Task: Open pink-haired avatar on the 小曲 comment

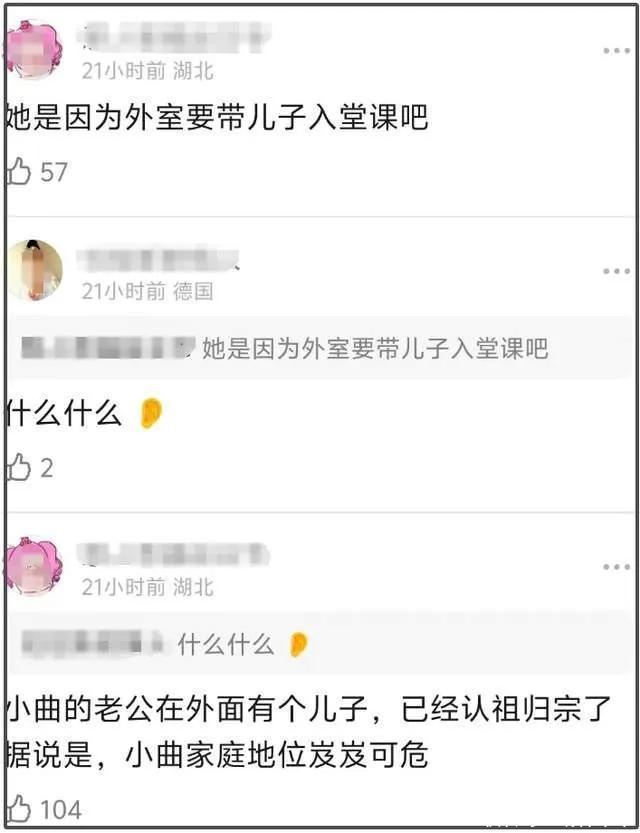Action: (x=33, y=566)
